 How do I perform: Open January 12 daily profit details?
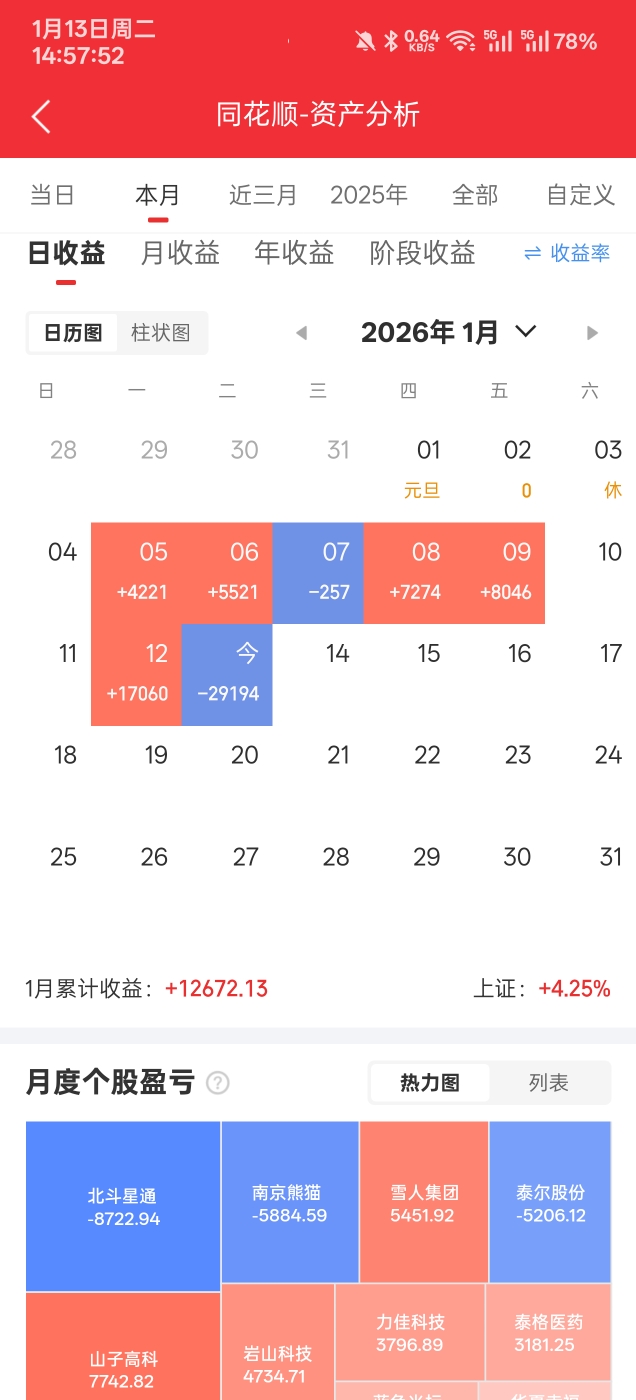tap(136, 673)
